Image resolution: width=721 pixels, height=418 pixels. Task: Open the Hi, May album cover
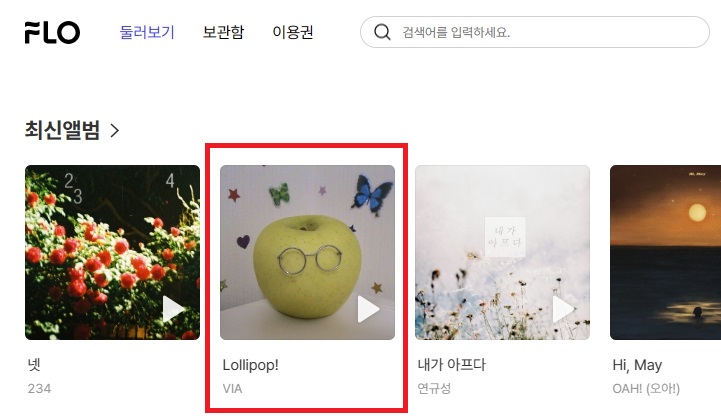pyautogui.click(x=665, y=252)
